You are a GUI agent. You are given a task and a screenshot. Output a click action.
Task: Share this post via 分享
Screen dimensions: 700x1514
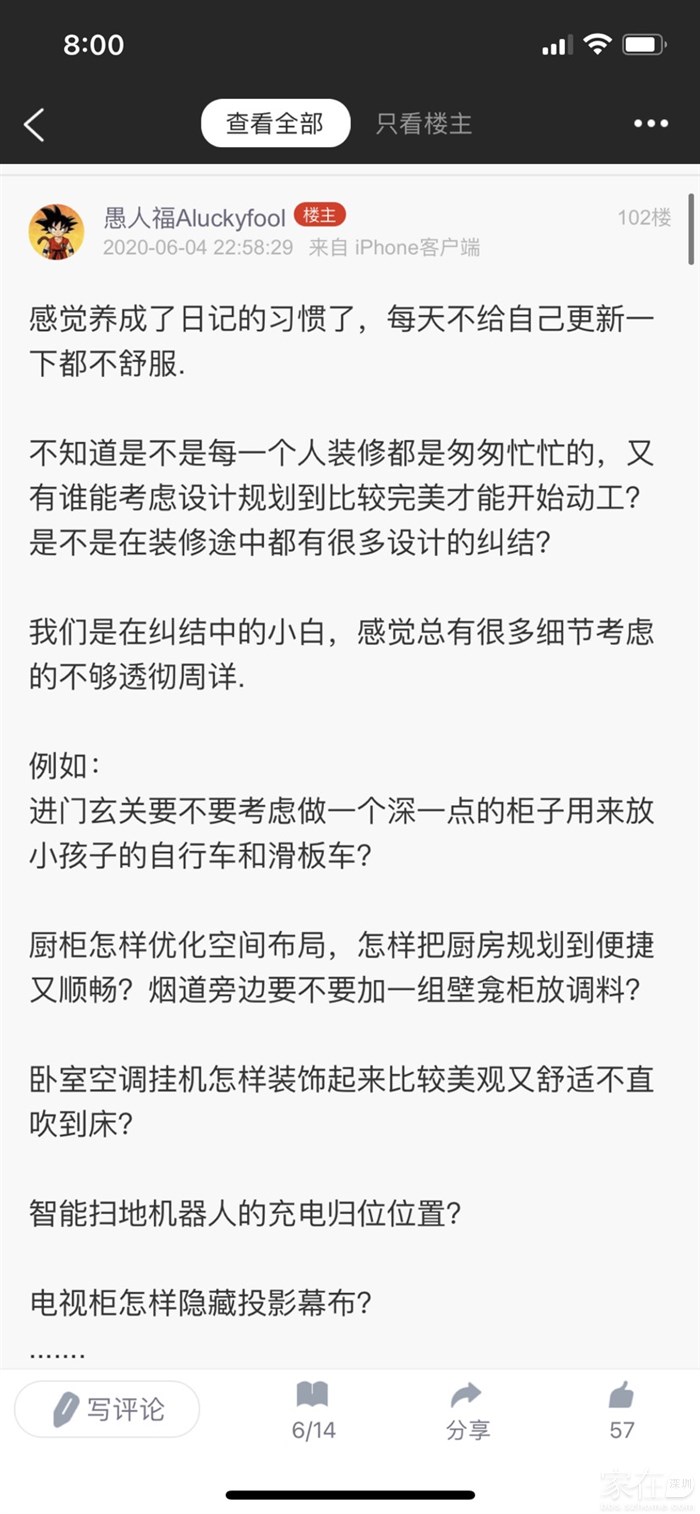point(467,1410)
